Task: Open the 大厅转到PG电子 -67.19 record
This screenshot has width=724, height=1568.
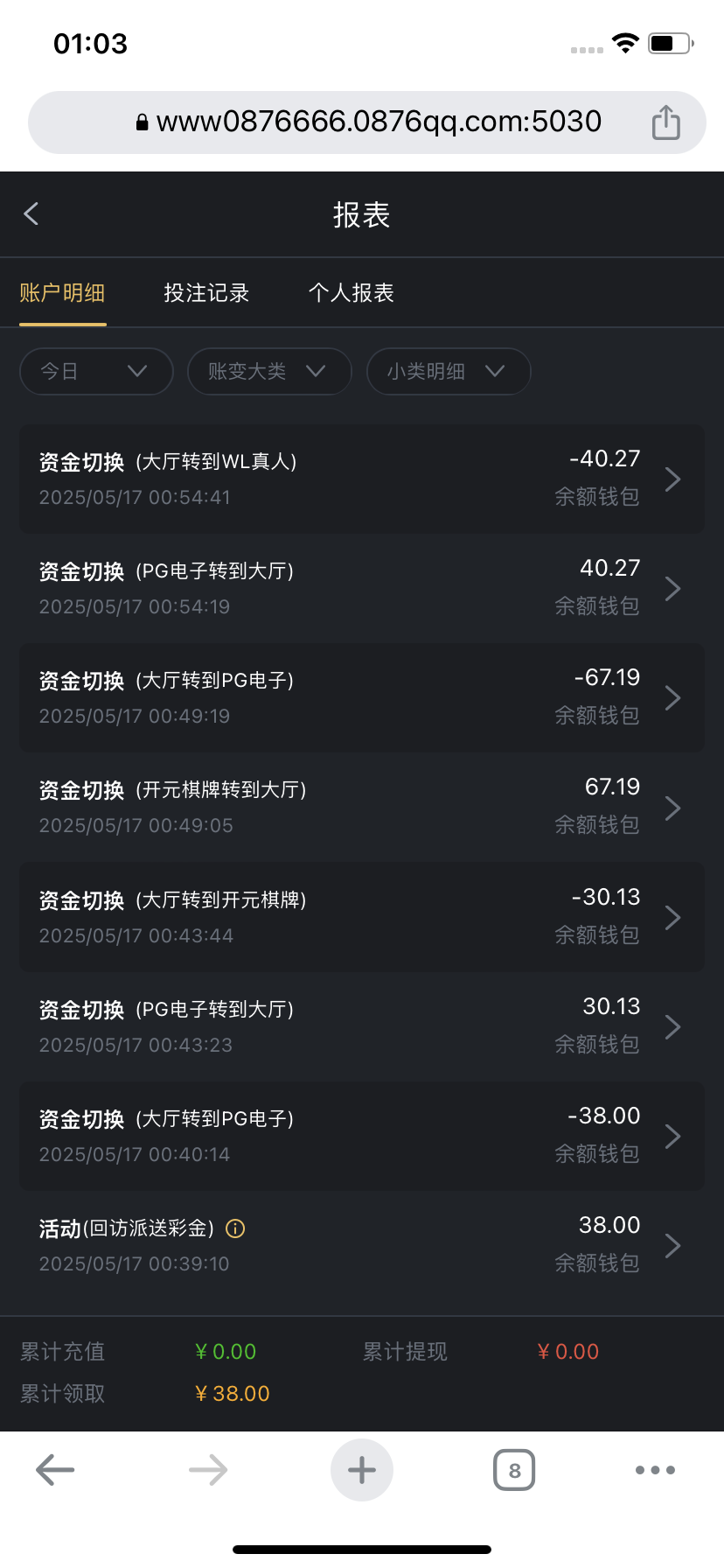Action: (362, 697)
